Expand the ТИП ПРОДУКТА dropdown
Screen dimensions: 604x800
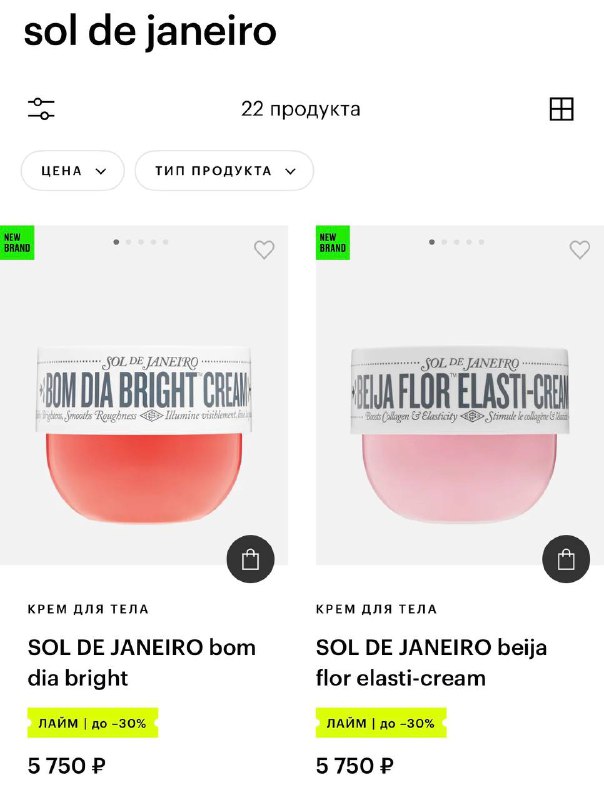pyautogui.click(x=224, y=171)
